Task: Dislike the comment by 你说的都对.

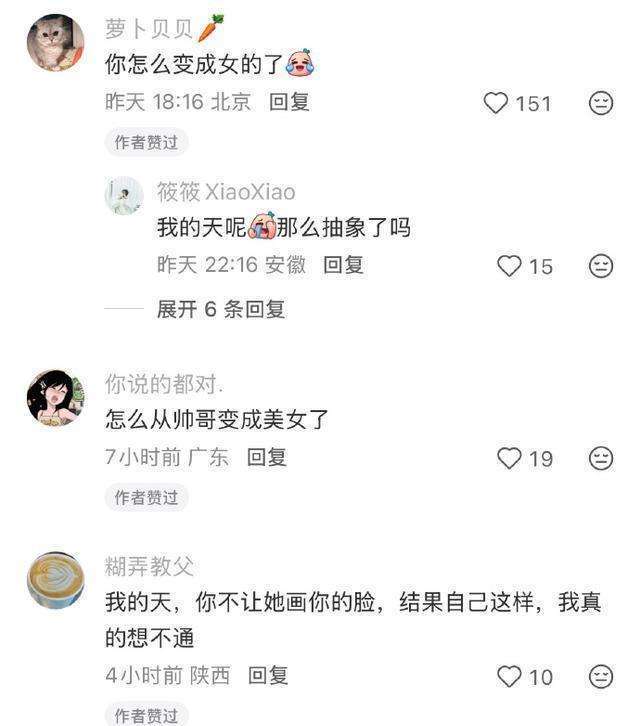Action: [600, 458]
